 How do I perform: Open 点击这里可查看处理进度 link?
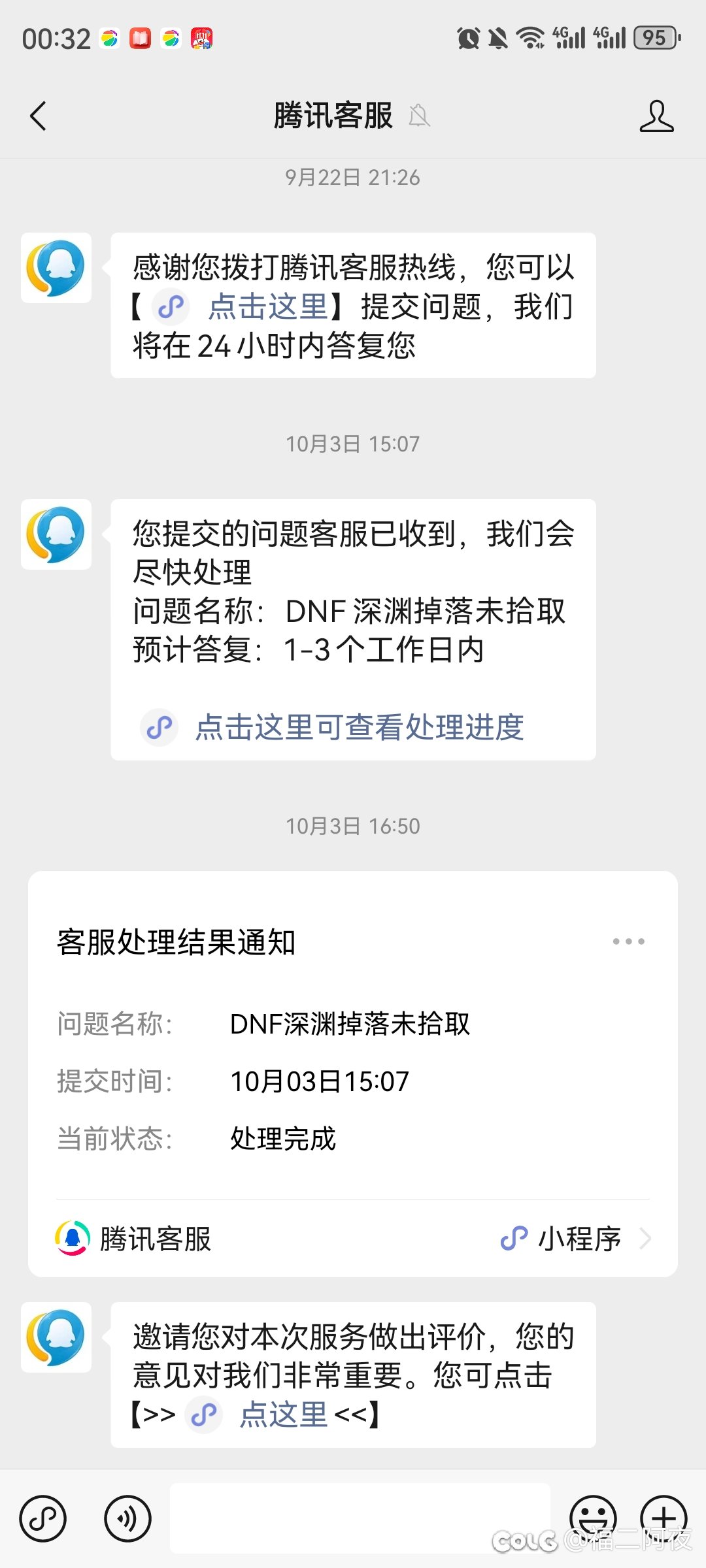pos(359,727)
